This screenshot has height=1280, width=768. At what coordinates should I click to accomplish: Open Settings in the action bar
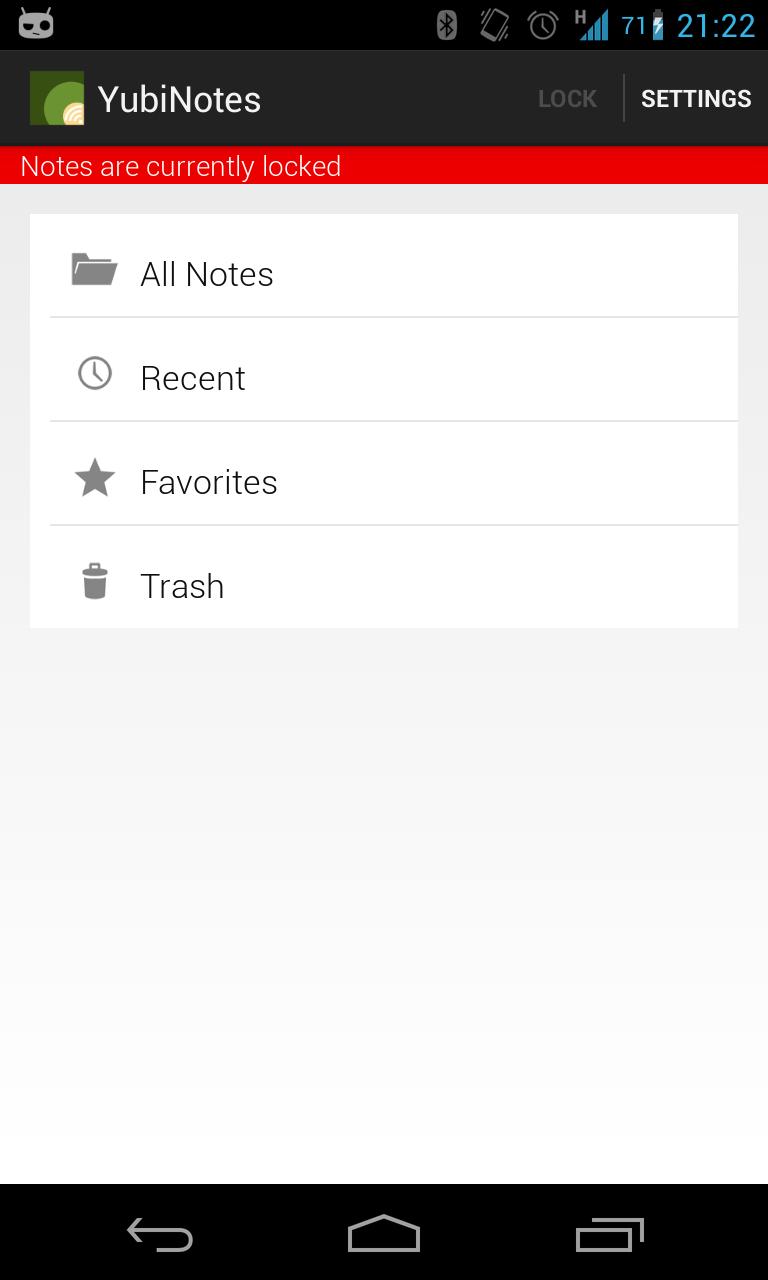click(x=695, y=99)
